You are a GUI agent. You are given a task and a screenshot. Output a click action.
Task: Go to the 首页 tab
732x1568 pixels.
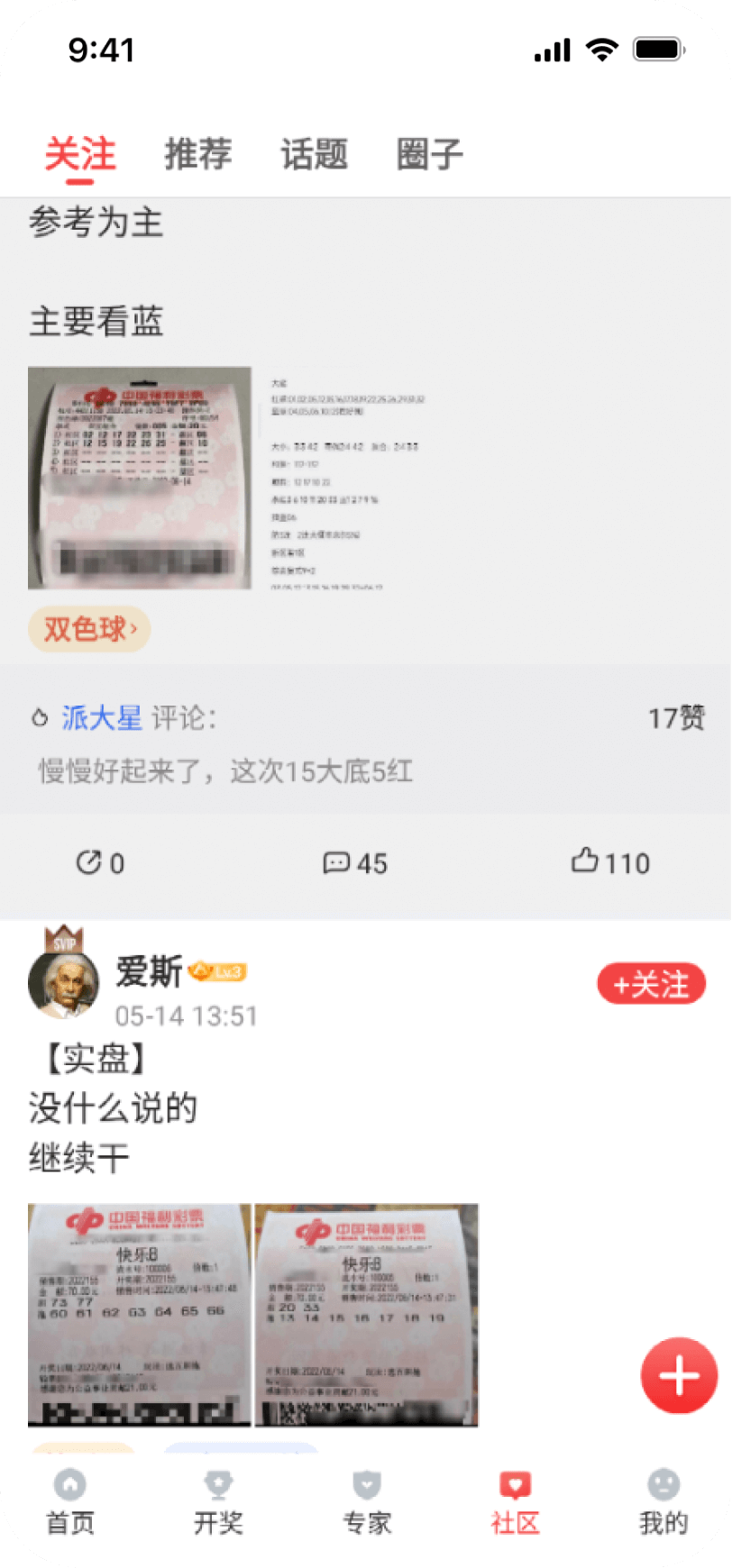click(70, 1502)
